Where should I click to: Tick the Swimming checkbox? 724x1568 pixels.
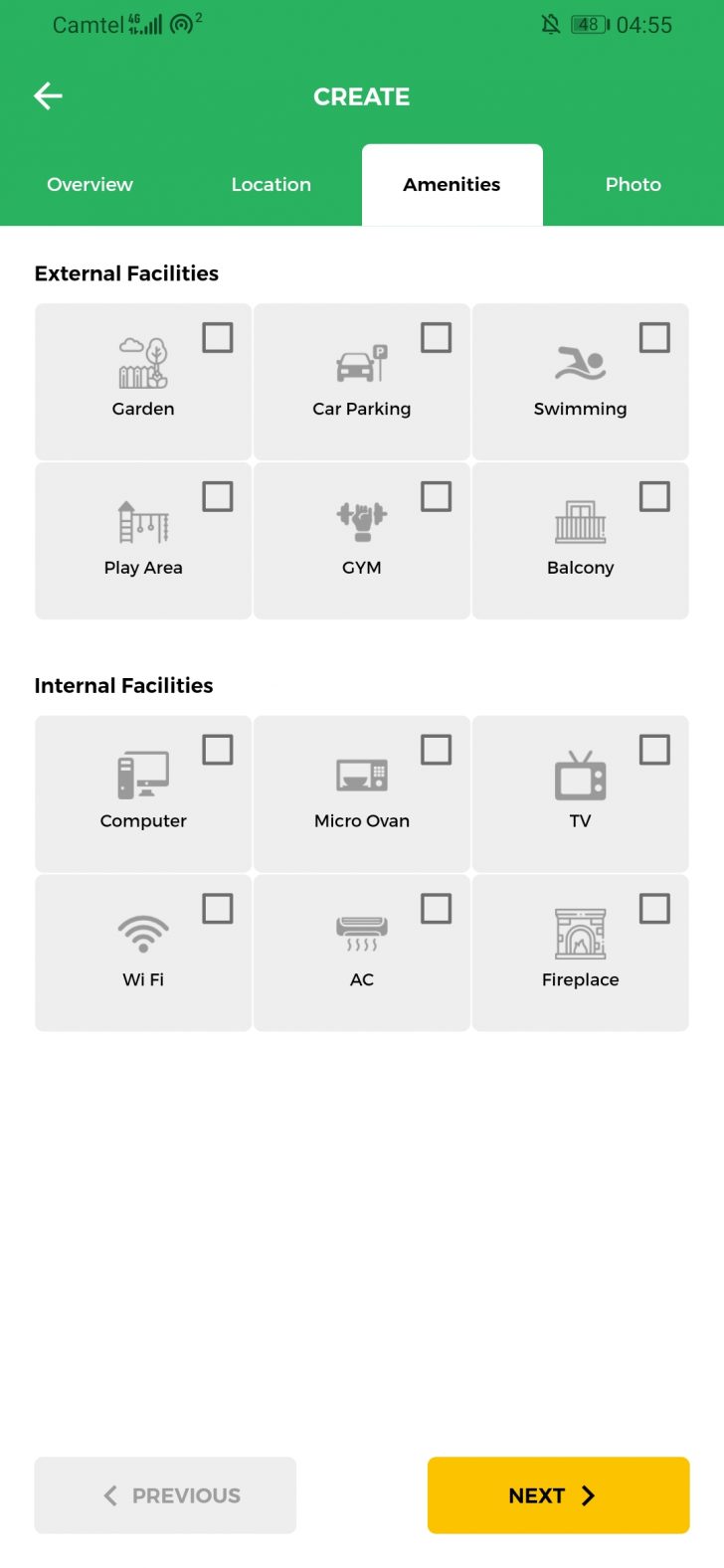[x=654, y=338]
